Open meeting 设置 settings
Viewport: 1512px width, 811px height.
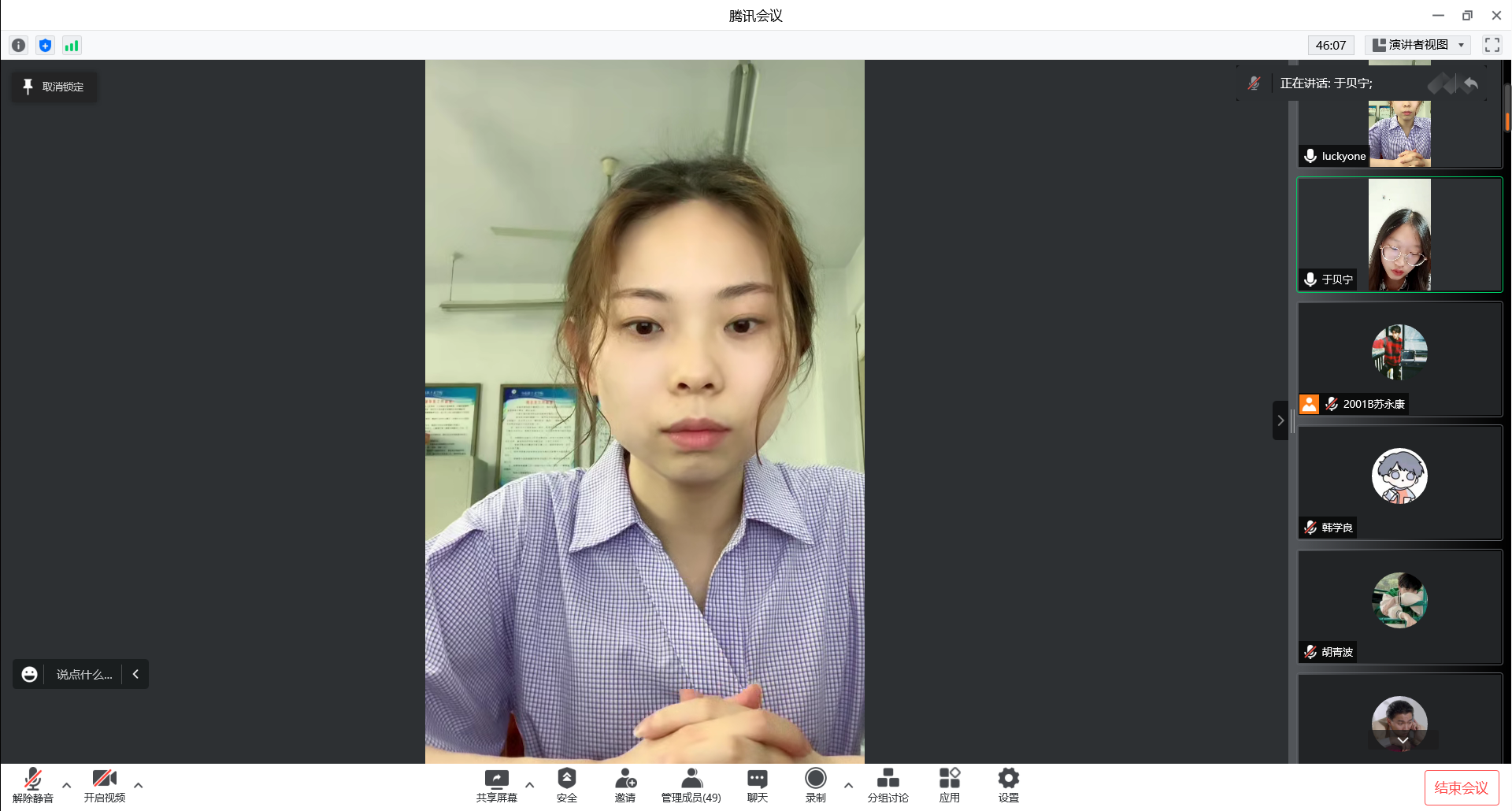(x=1008, y=785)
